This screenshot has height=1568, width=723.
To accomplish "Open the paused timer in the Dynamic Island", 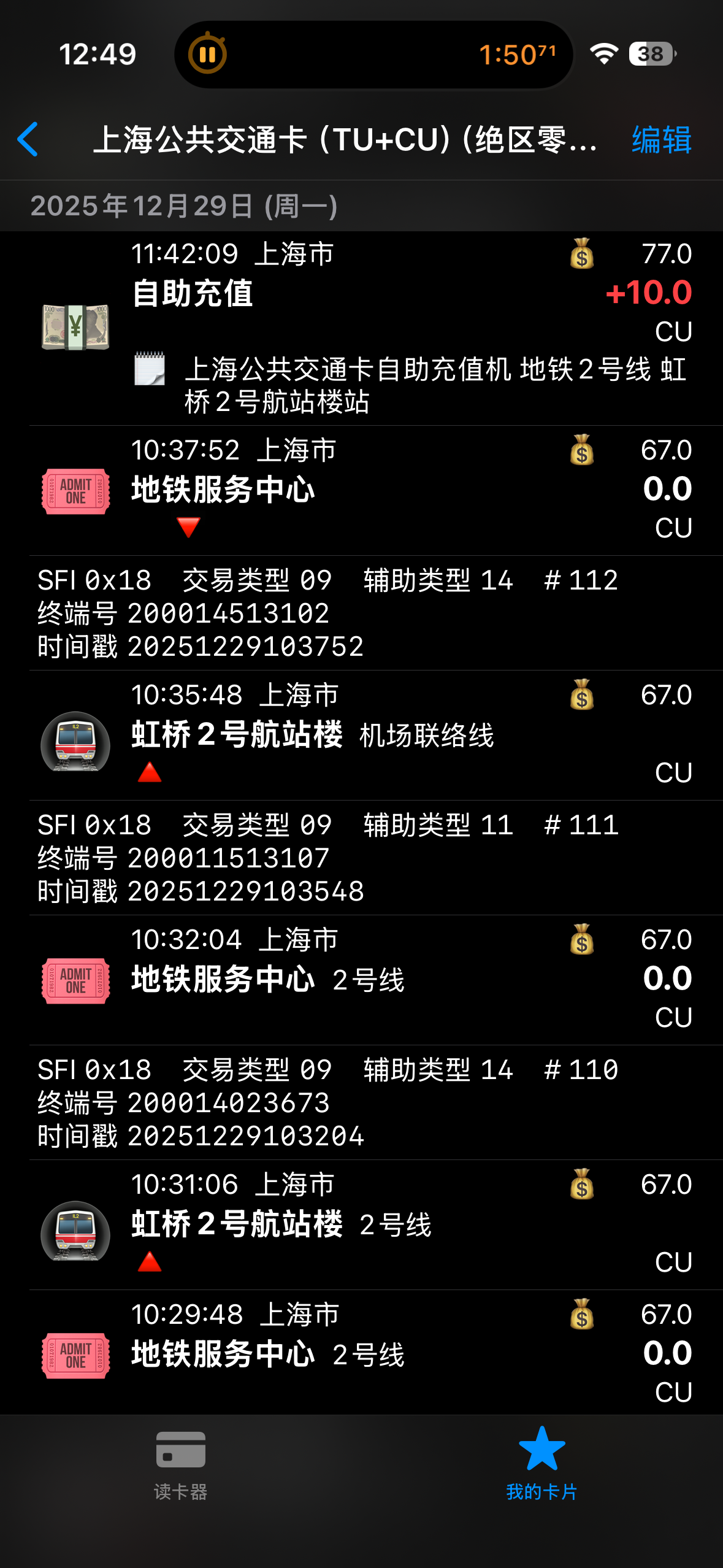I will point(373,55).
